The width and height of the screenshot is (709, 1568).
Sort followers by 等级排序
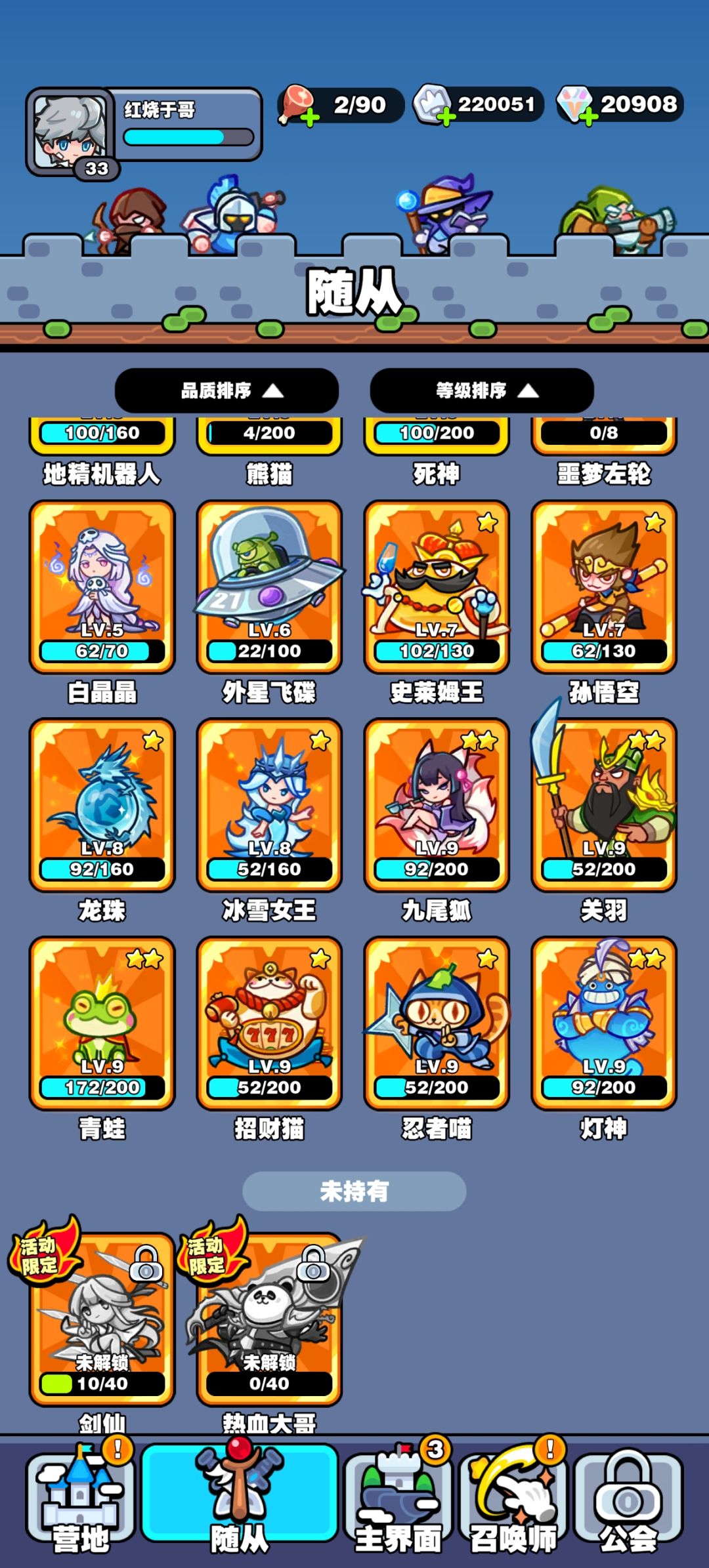(482, 391)
